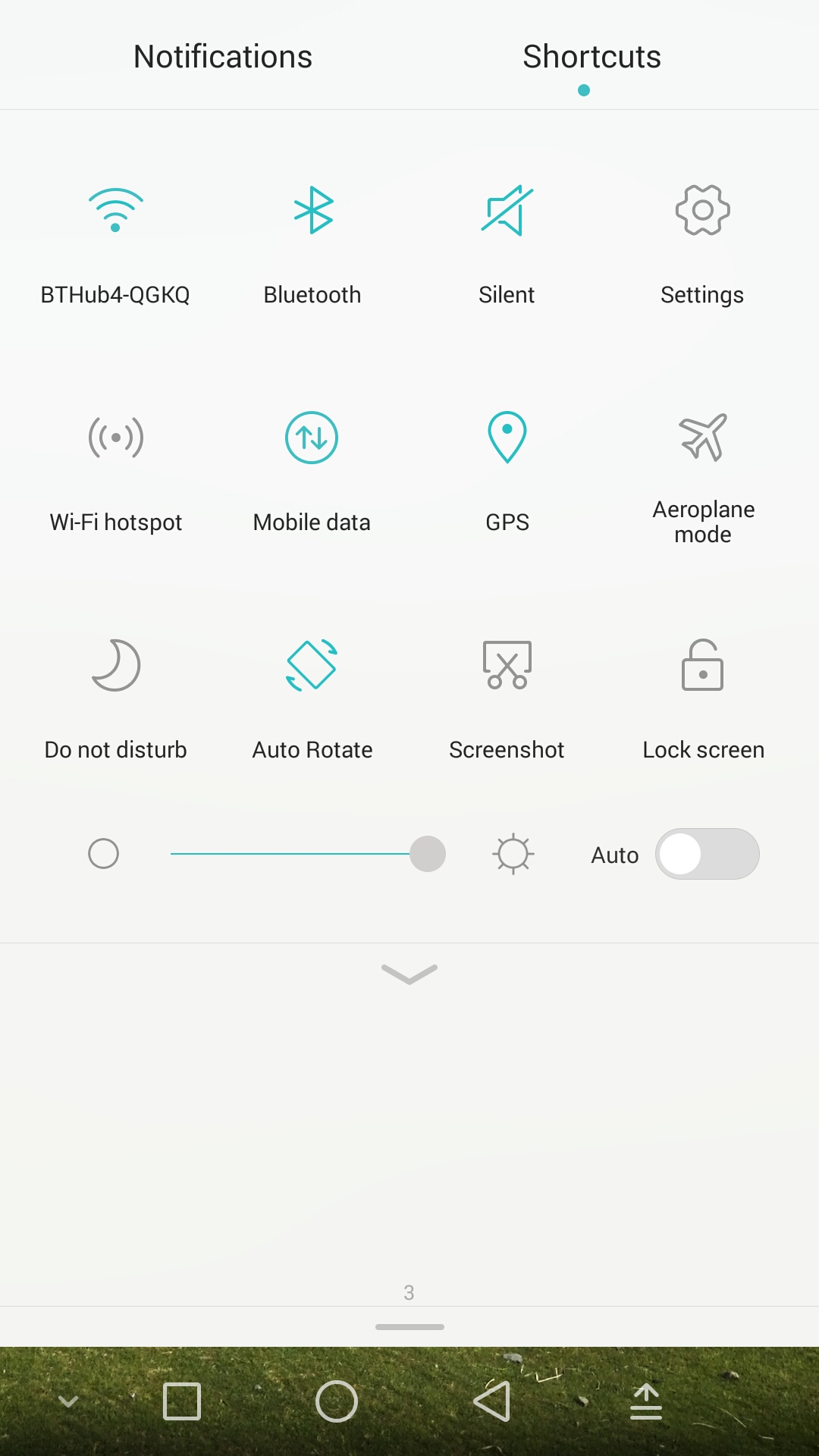Enable the Wi-Fi hotspot

(x=115, y=438)
